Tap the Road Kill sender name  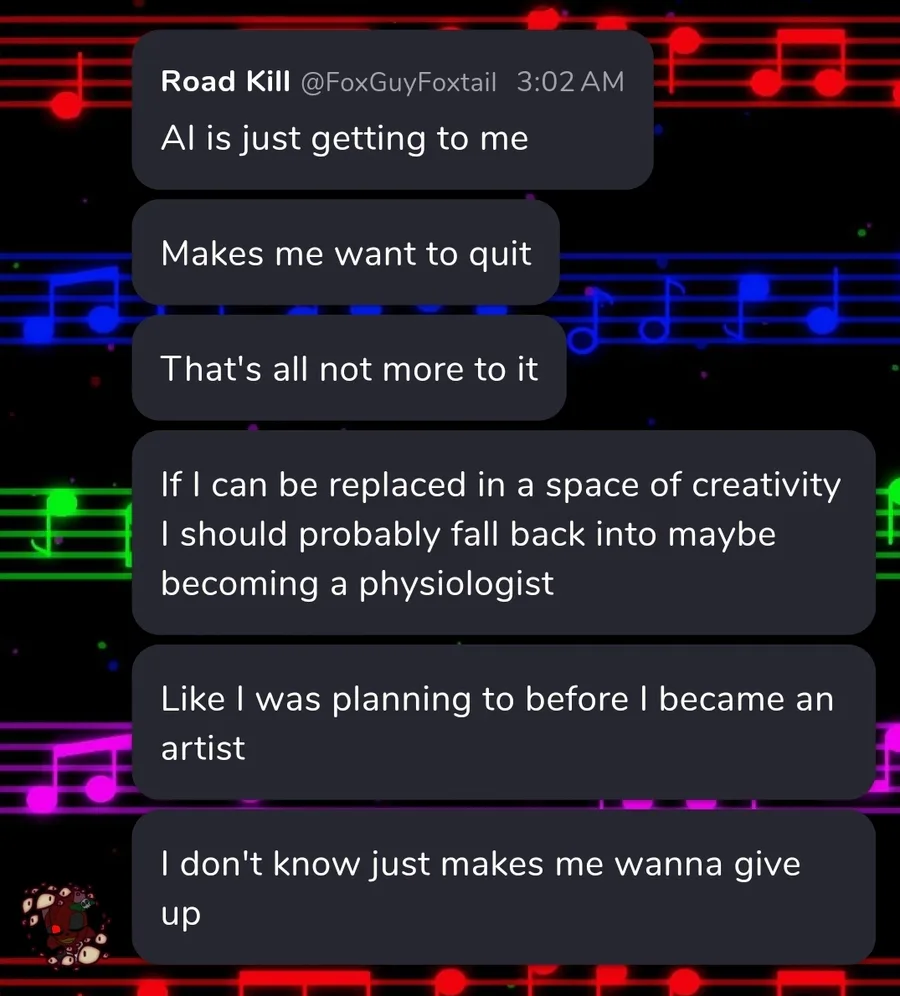pyautogui.click(x=225, y=81)
